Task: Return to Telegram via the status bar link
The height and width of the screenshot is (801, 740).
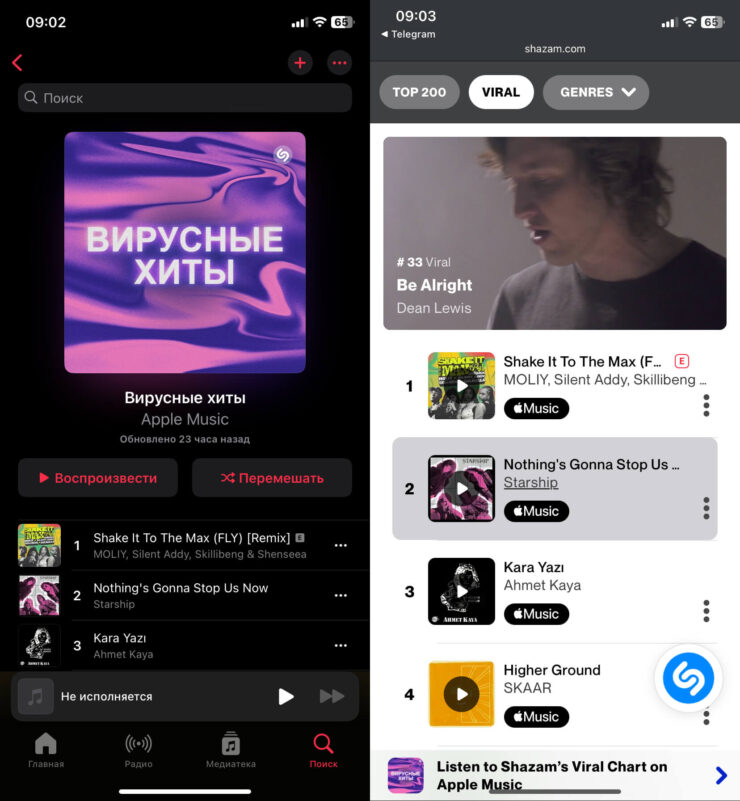Action: point(408,34)
